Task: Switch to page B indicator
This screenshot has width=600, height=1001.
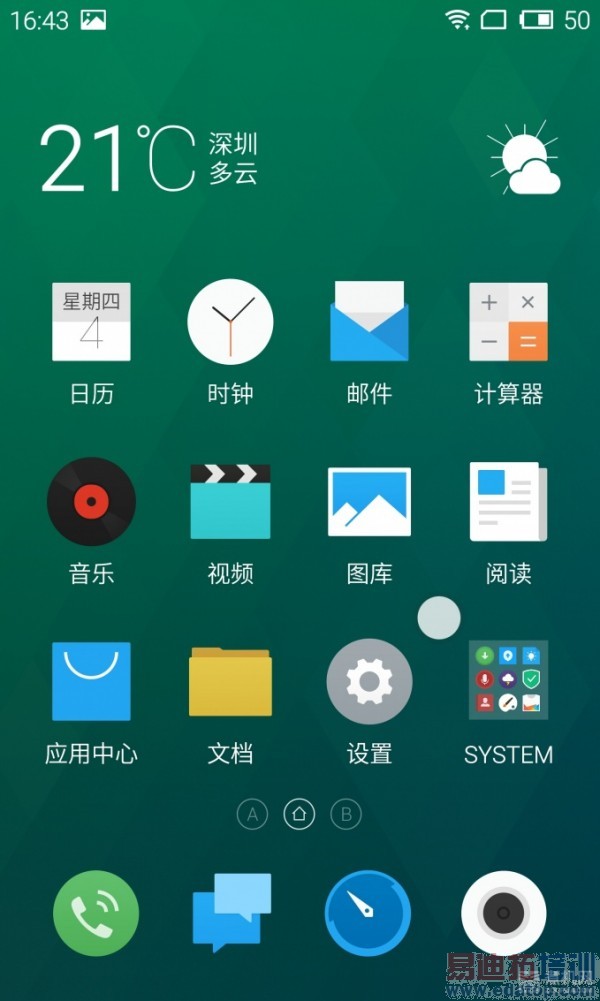Action: (x=346, y=814)
